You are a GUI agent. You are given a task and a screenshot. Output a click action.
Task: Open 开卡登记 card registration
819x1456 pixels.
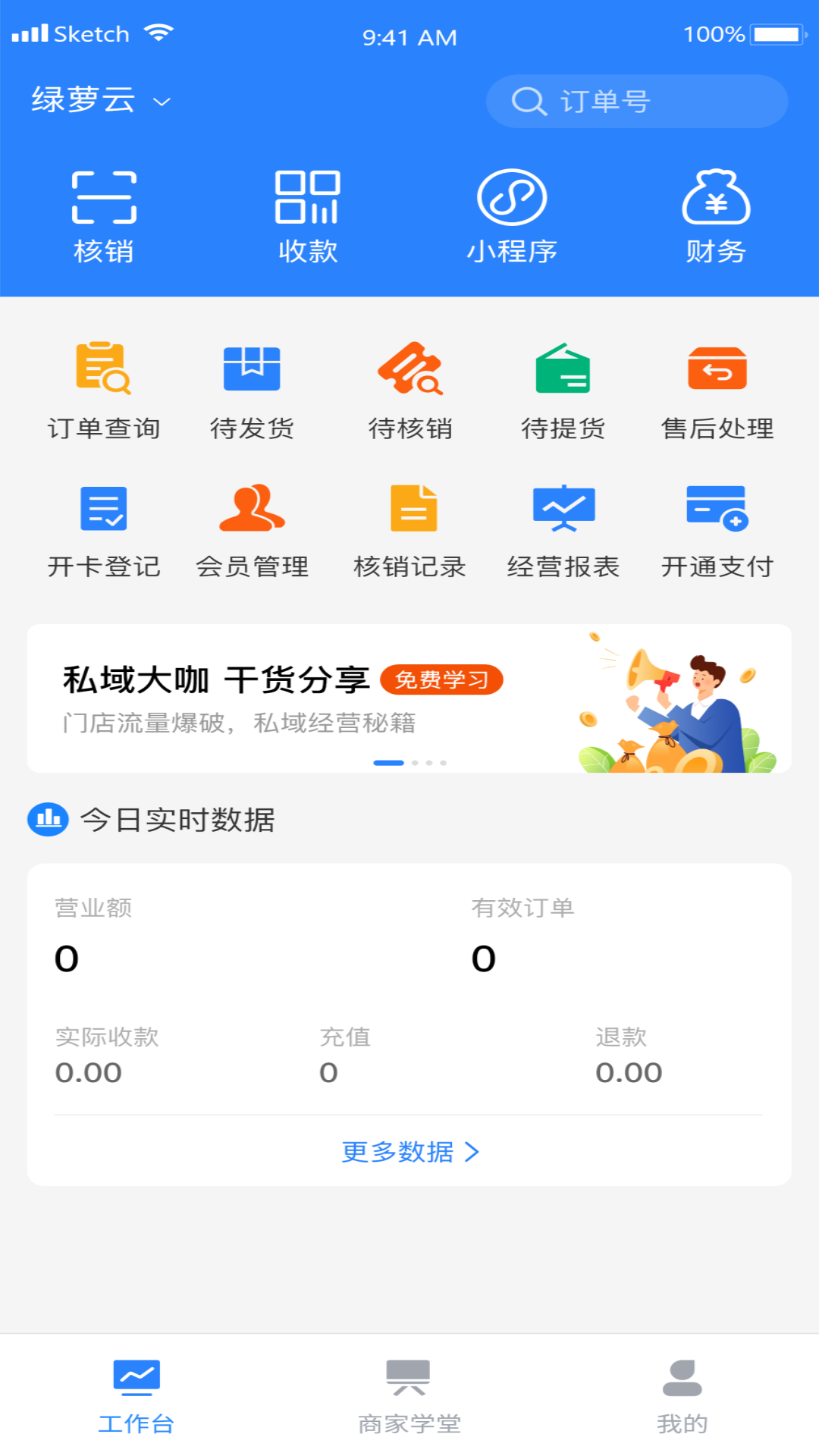(104, 531)
